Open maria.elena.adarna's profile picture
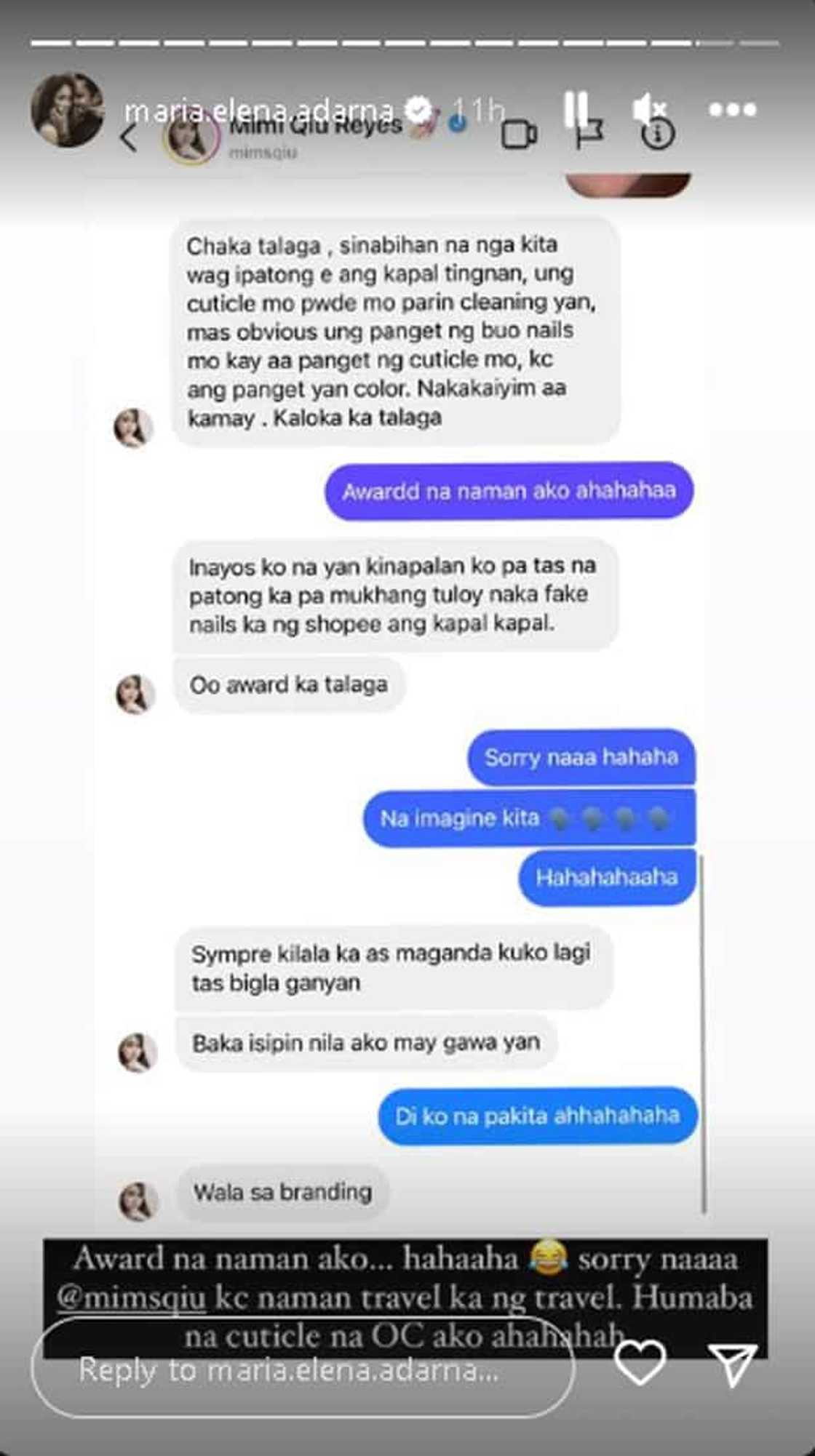Screen dimensions: 815x1456 tap(67, 111)
